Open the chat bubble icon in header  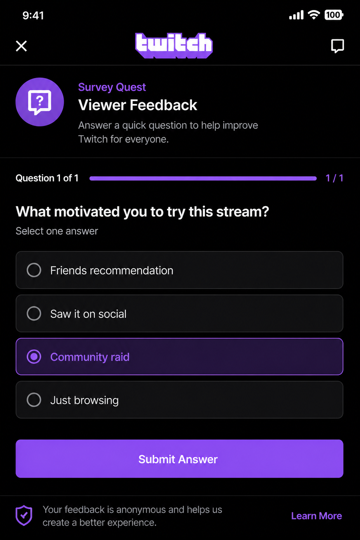(337, 46)
